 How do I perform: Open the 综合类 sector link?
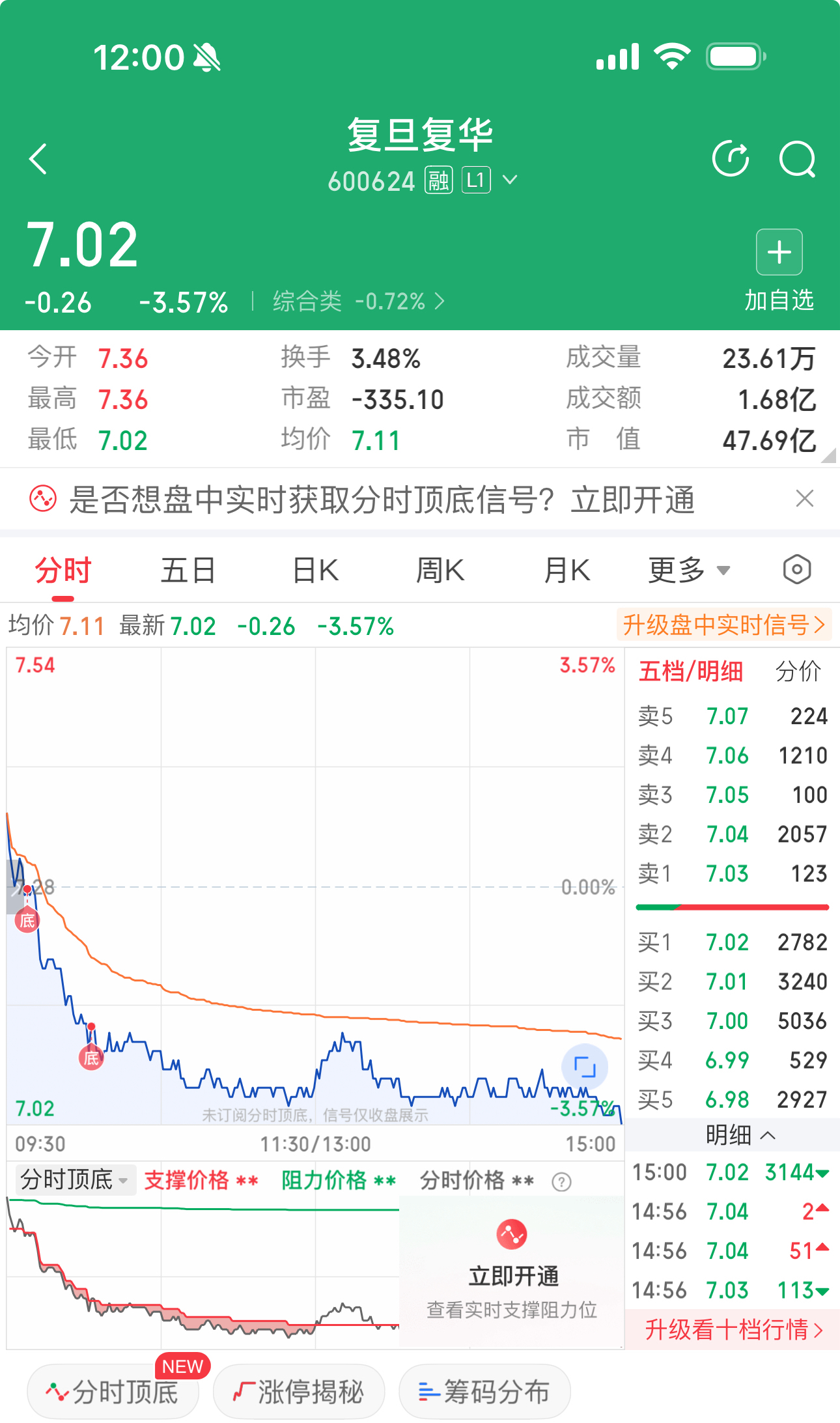[x=358, y=302]
